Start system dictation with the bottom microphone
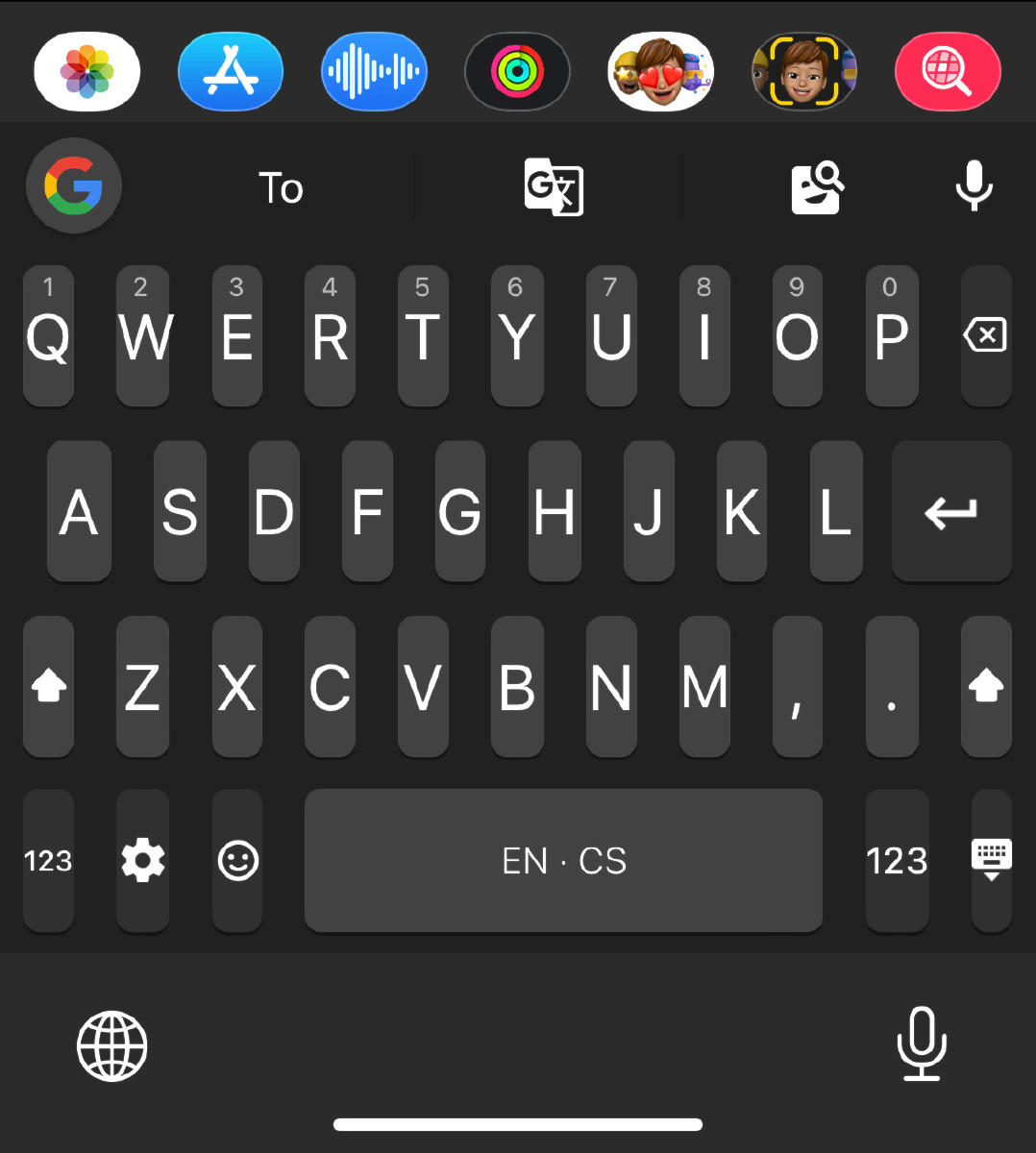This screenshot has width=1036, height=1153. 922,1044
